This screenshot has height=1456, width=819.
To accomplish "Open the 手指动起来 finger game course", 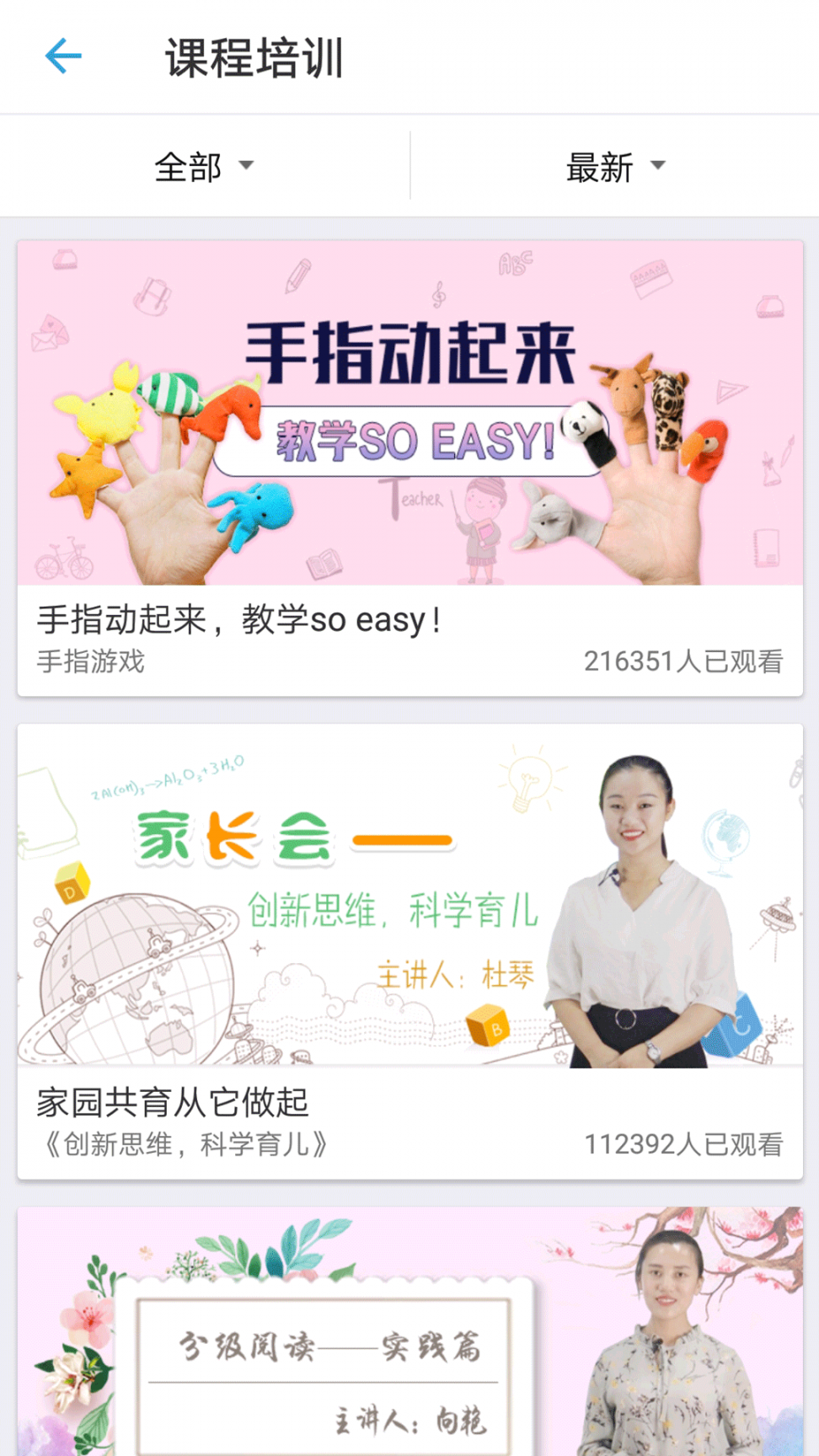I will tap(409, 468).
